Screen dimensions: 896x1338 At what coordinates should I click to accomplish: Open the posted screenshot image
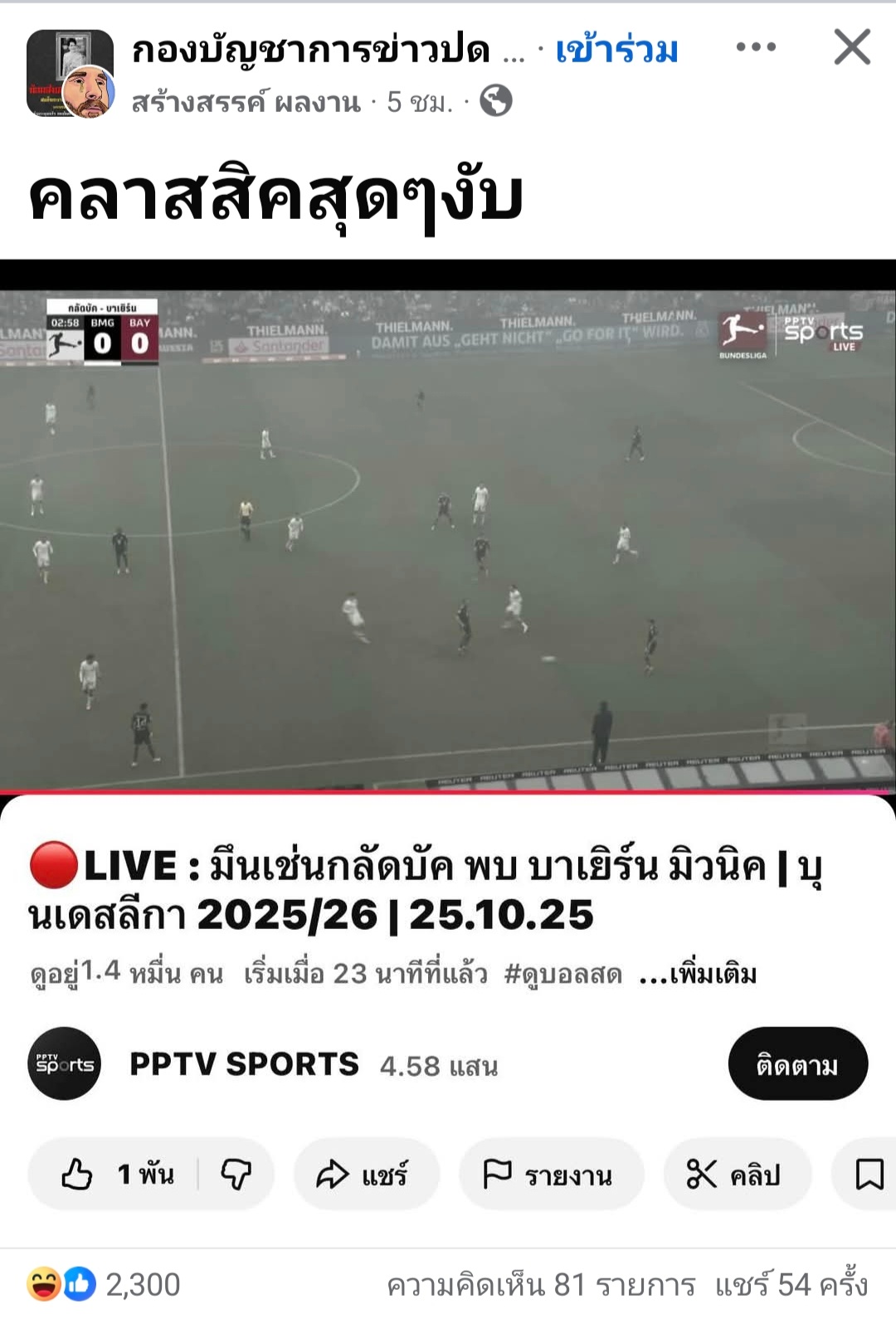click(x=448, y=747)
